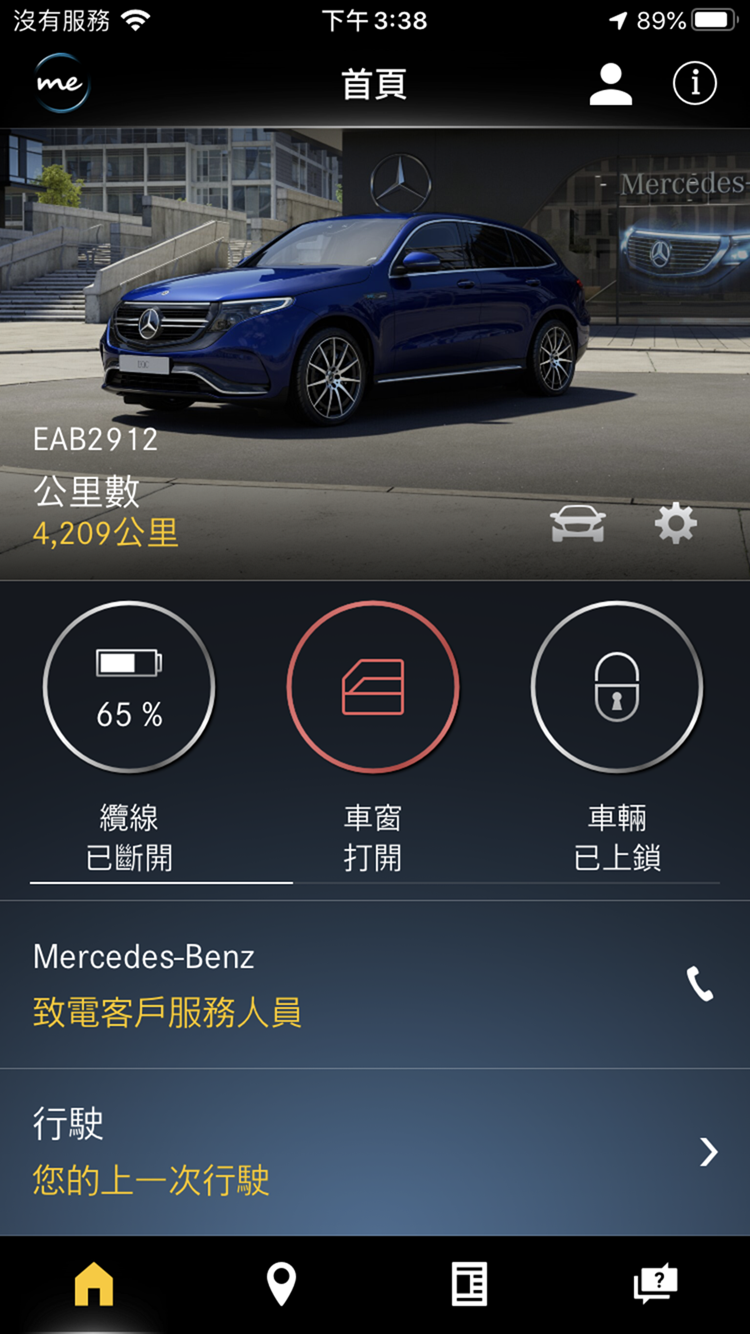Open vehicle settings gear
This screenshot has height=1334, width=750.
click(x=676, y=524)
